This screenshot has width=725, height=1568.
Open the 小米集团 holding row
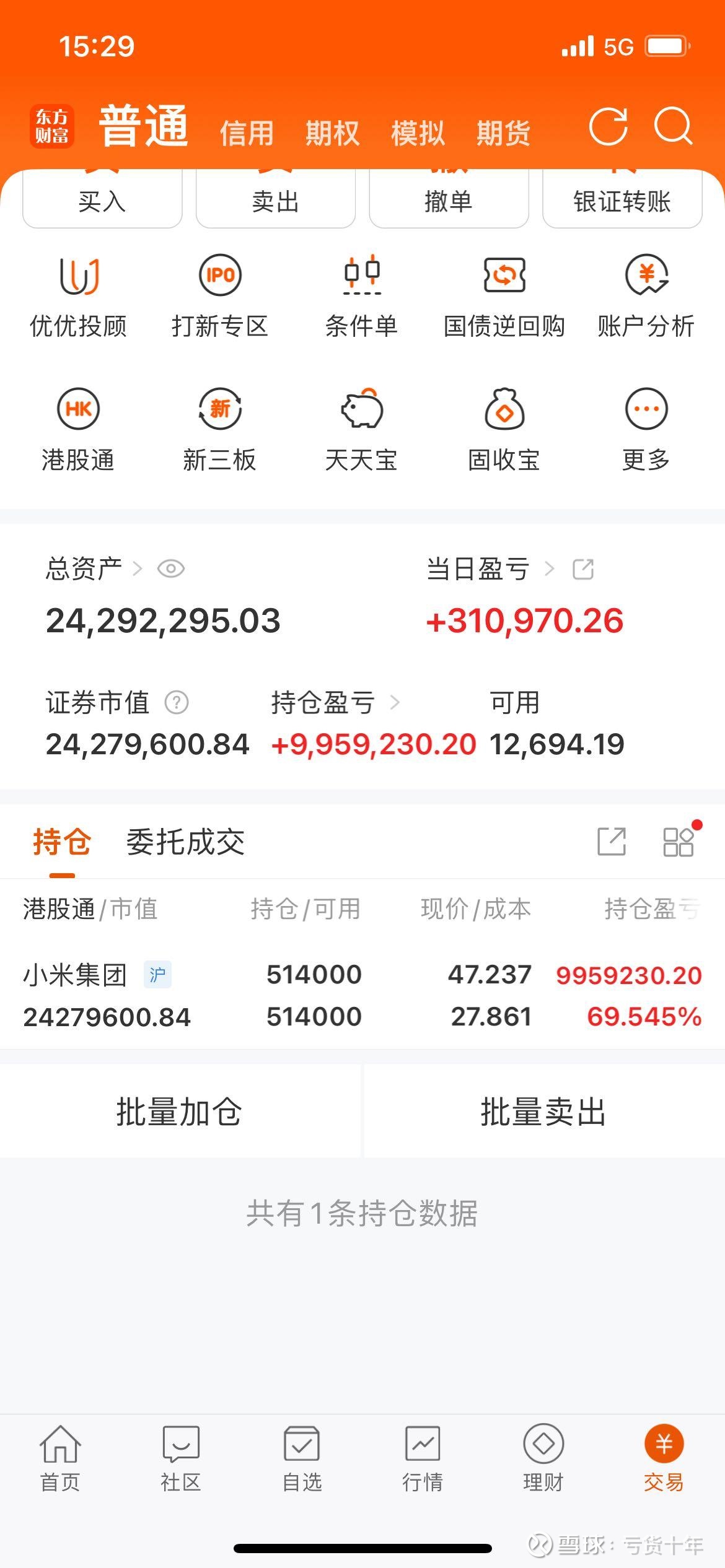tap(362, 995)
